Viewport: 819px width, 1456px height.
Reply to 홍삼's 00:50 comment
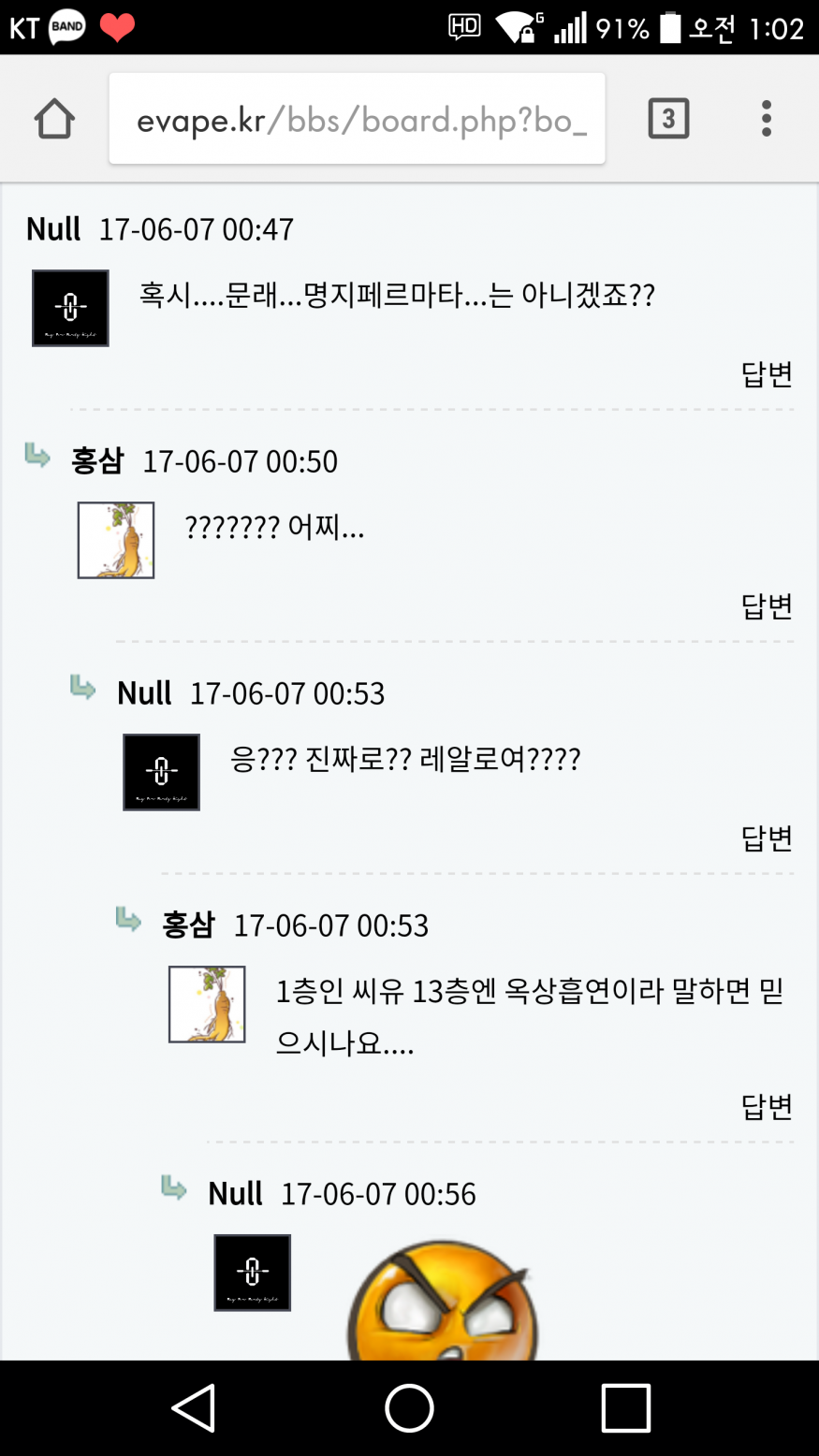[767, 606]
